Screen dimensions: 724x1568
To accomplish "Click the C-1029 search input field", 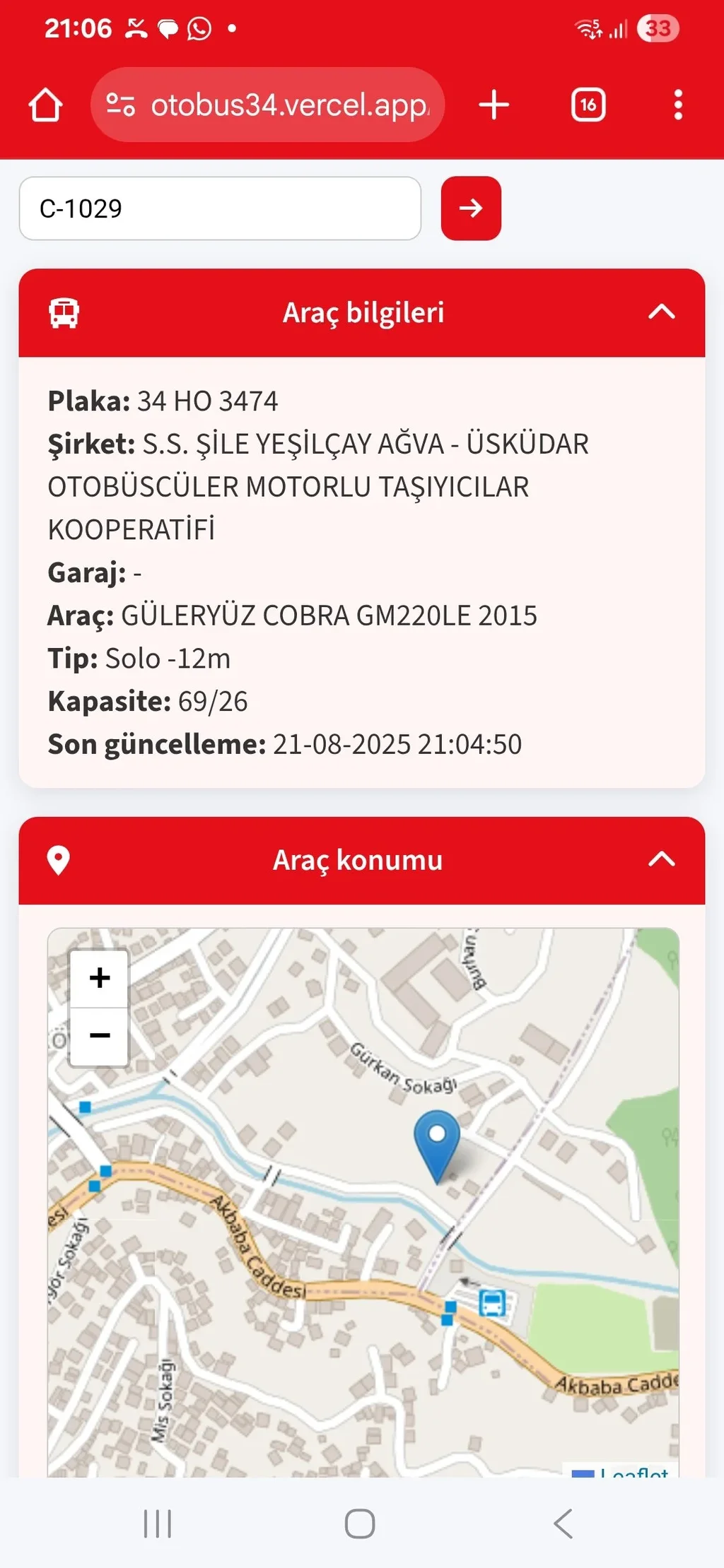I will pos(221,208).
